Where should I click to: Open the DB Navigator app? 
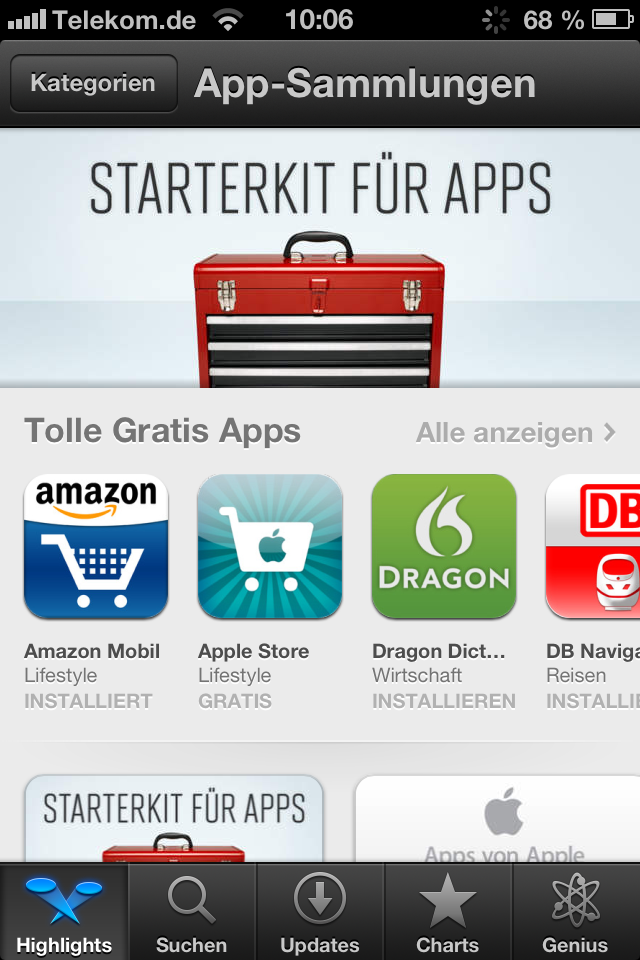click(x=594, y=547)
